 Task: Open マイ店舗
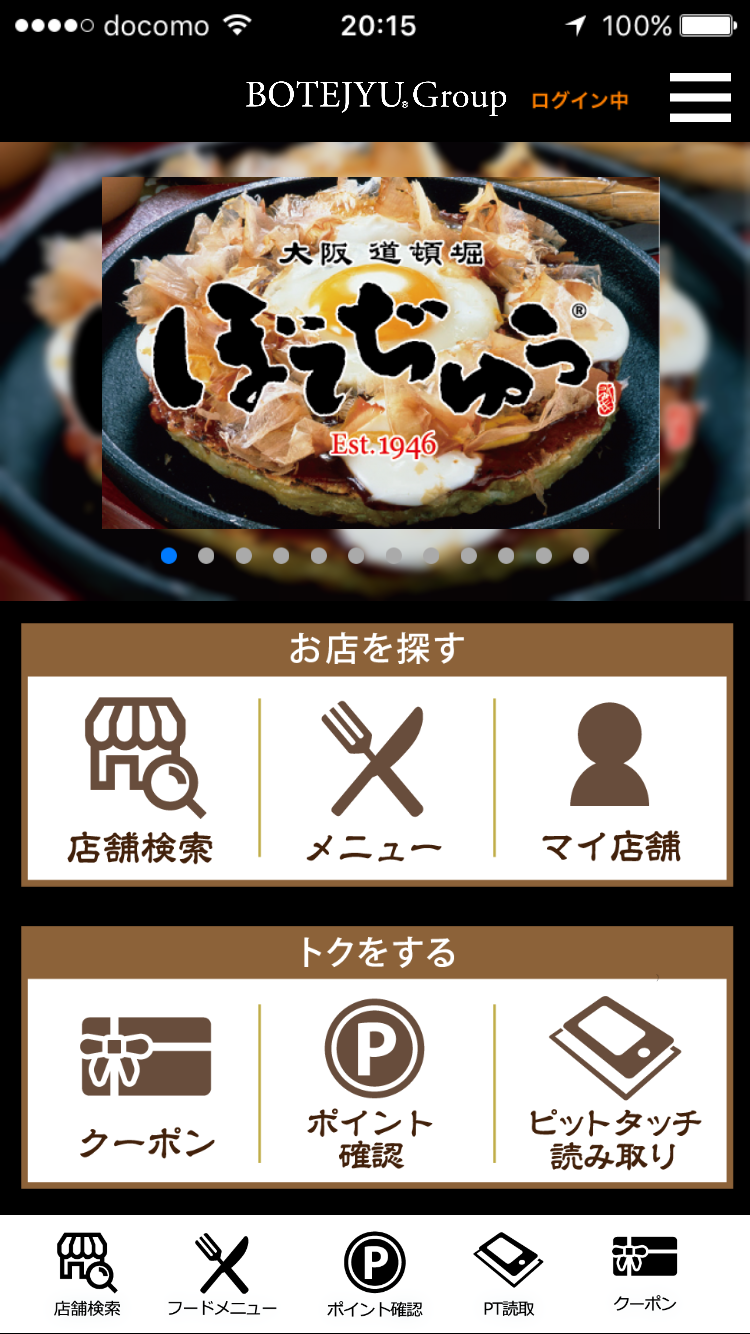[610, 780]
